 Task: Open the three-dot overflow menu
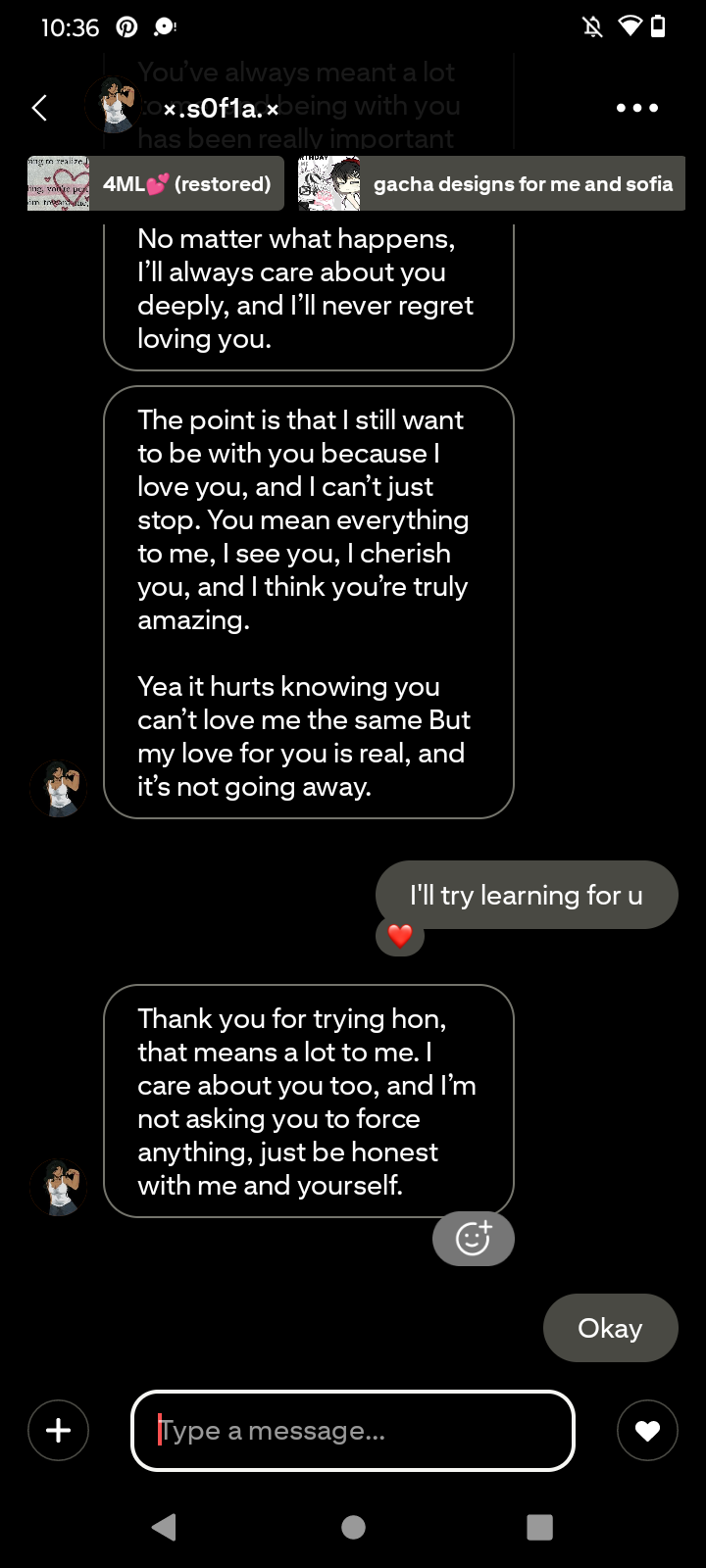(636, 108)
